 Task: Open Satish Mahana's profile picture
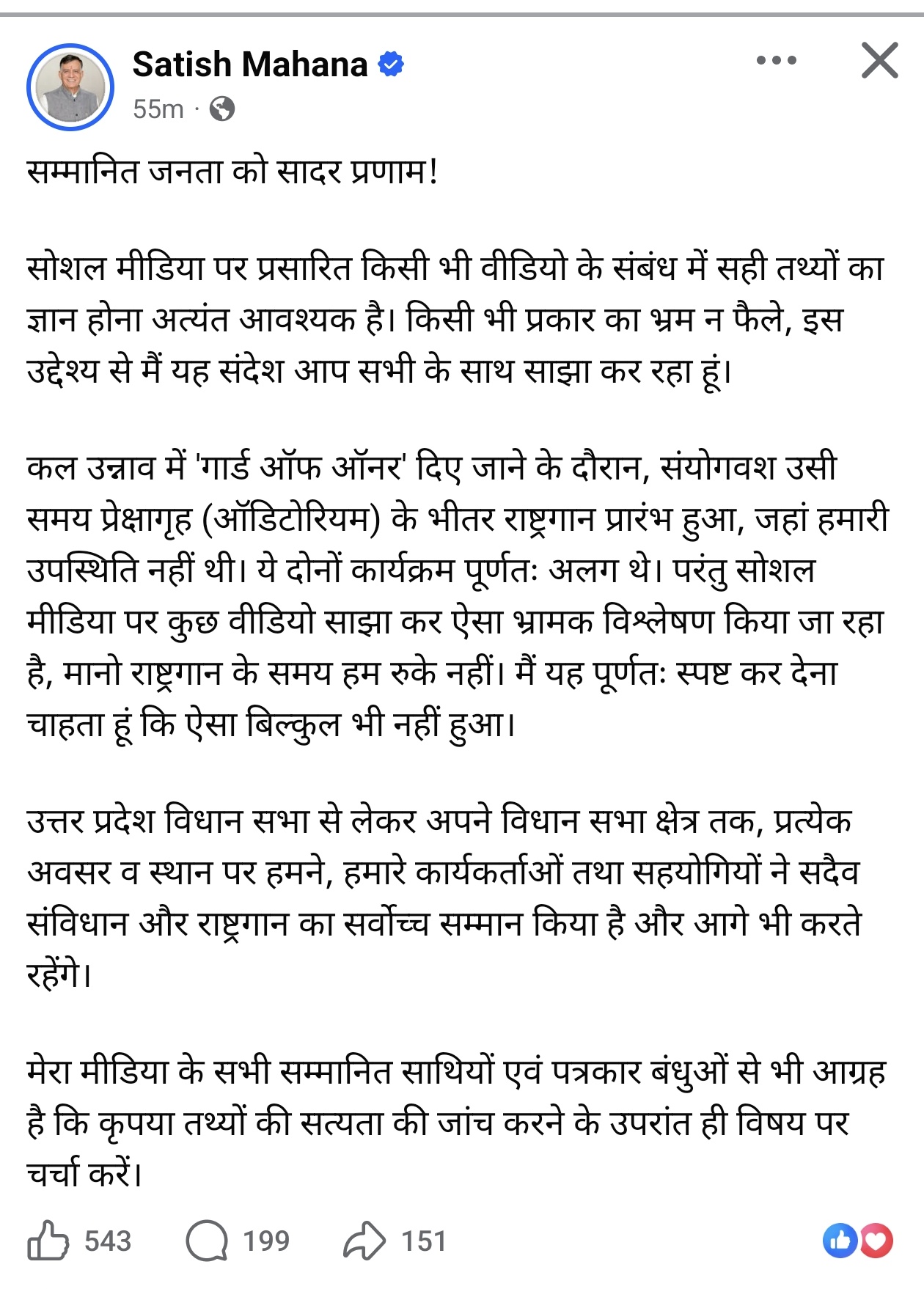click(x=70, y=87)
